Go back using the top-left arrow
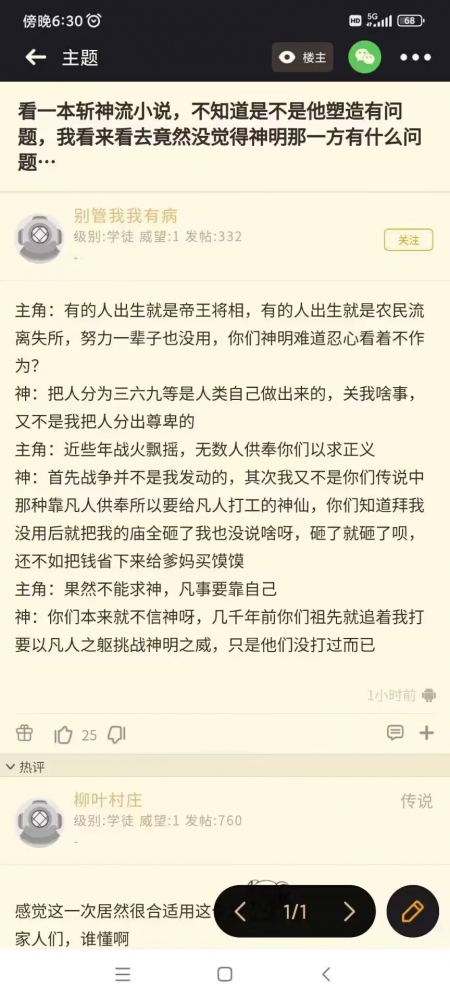Screen dimensions: 450x1000 coord(36,57)
